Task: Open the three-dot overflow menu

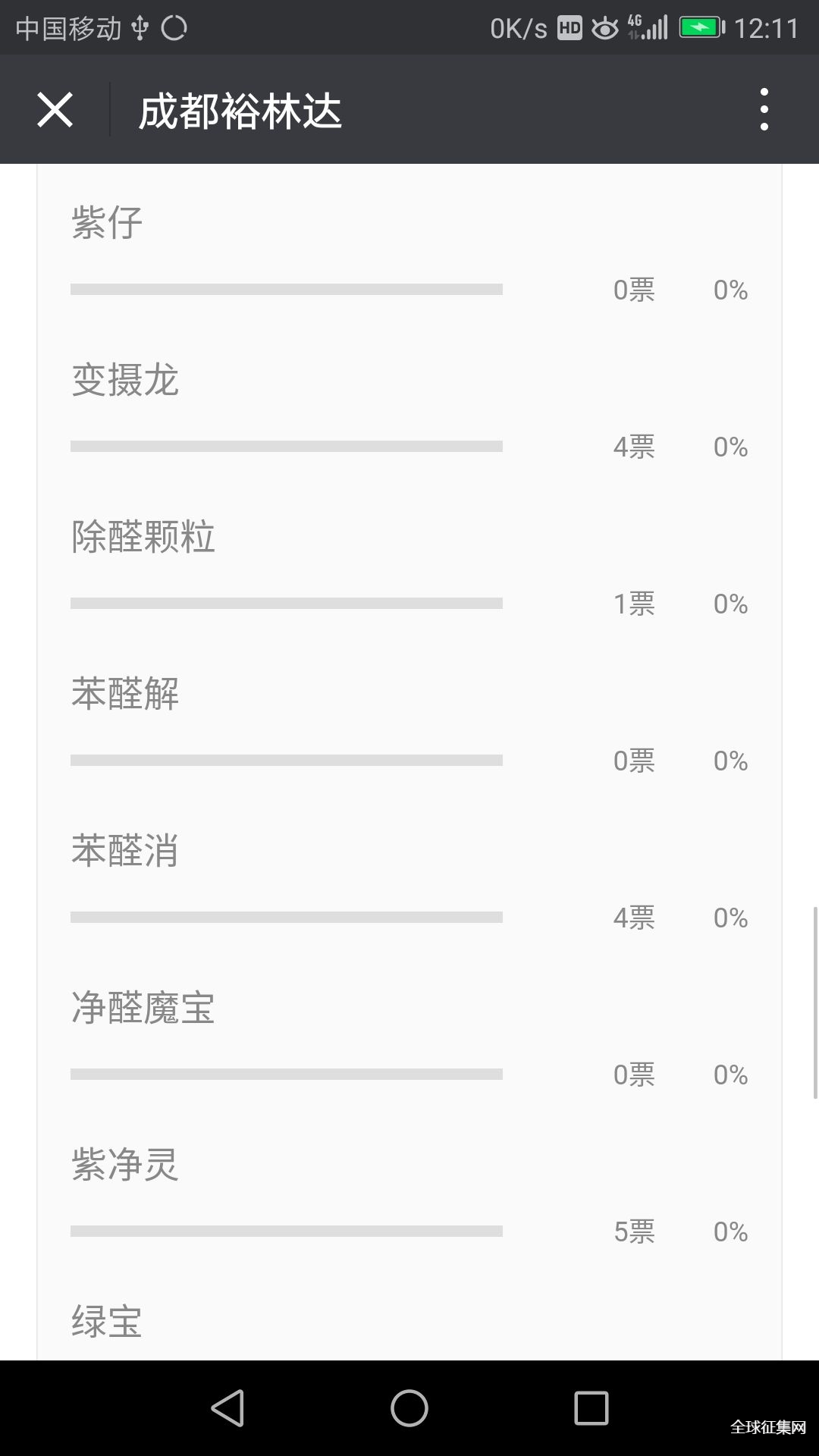Action: [x=764, y=109]
